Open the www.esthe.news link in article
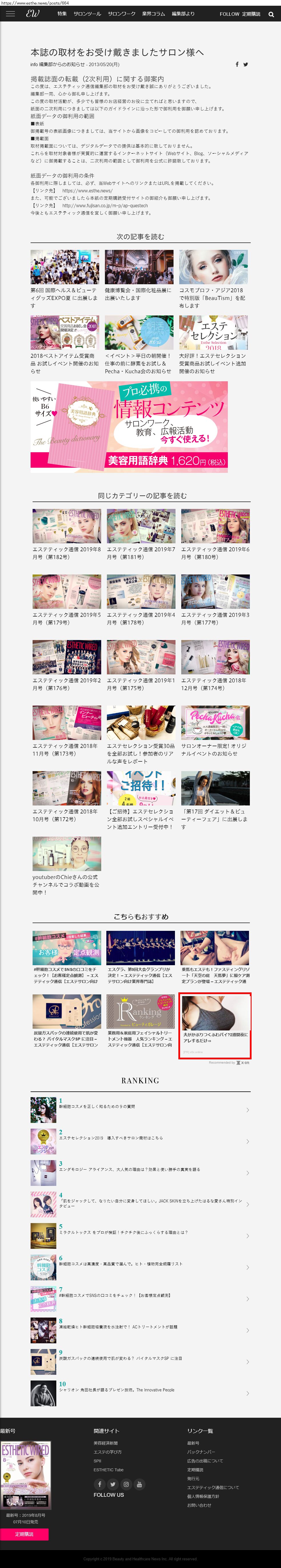This screenshot has height=1568, width=281. [87, 191]
